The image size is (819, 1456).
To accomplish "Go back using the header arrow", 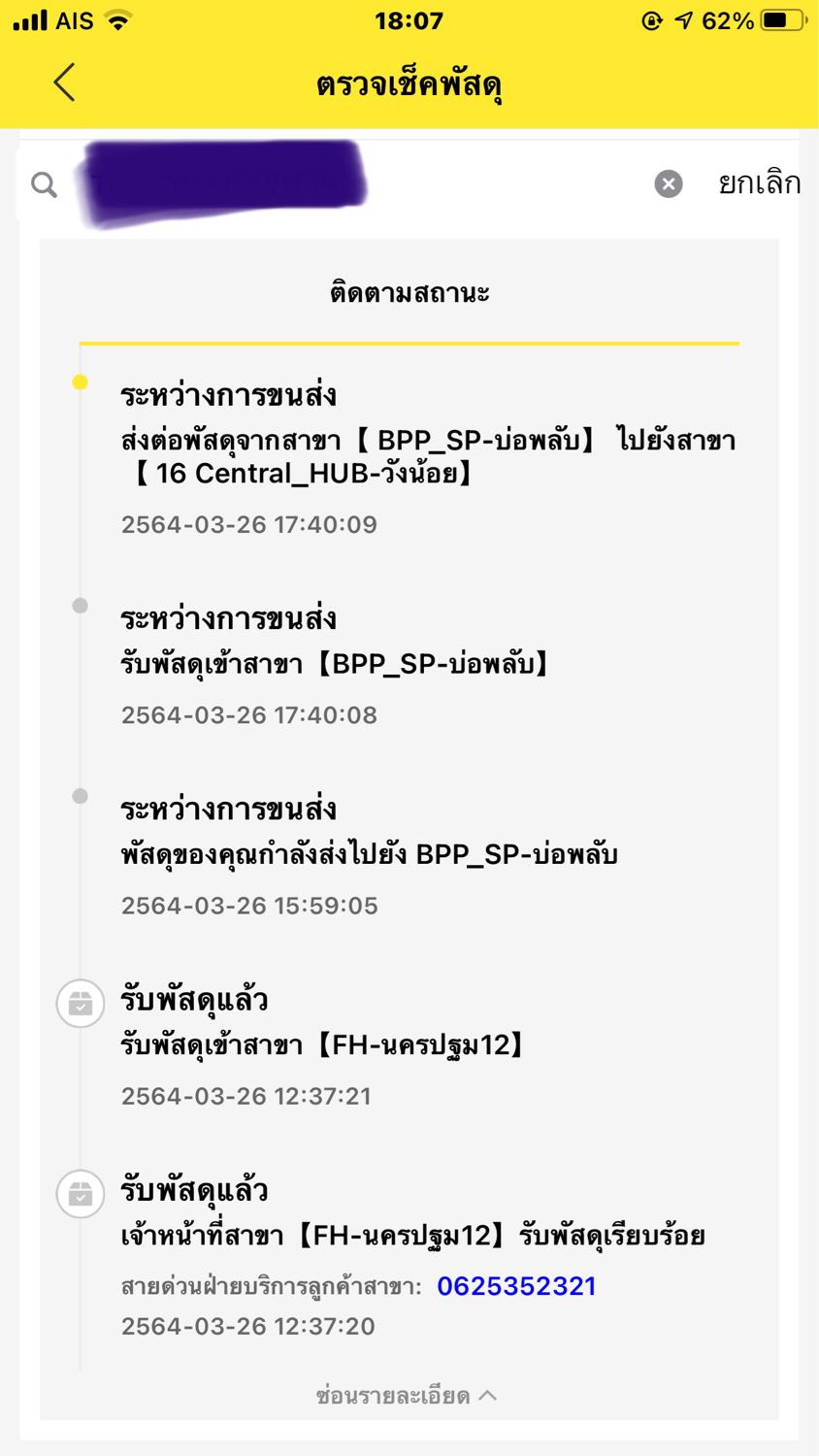I will 64,83.
